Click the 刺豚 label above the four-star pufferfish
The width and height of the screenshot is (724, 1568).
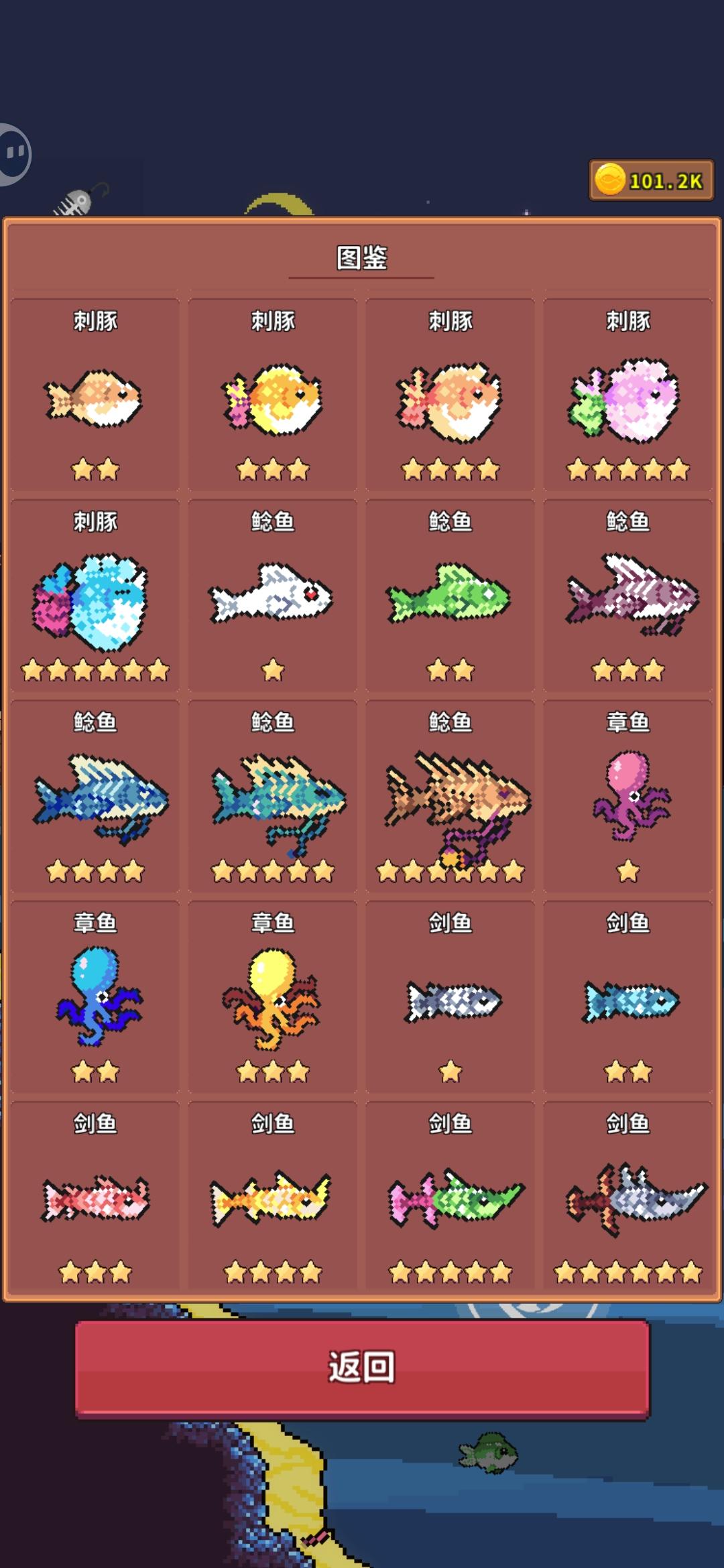coord(450,322)
